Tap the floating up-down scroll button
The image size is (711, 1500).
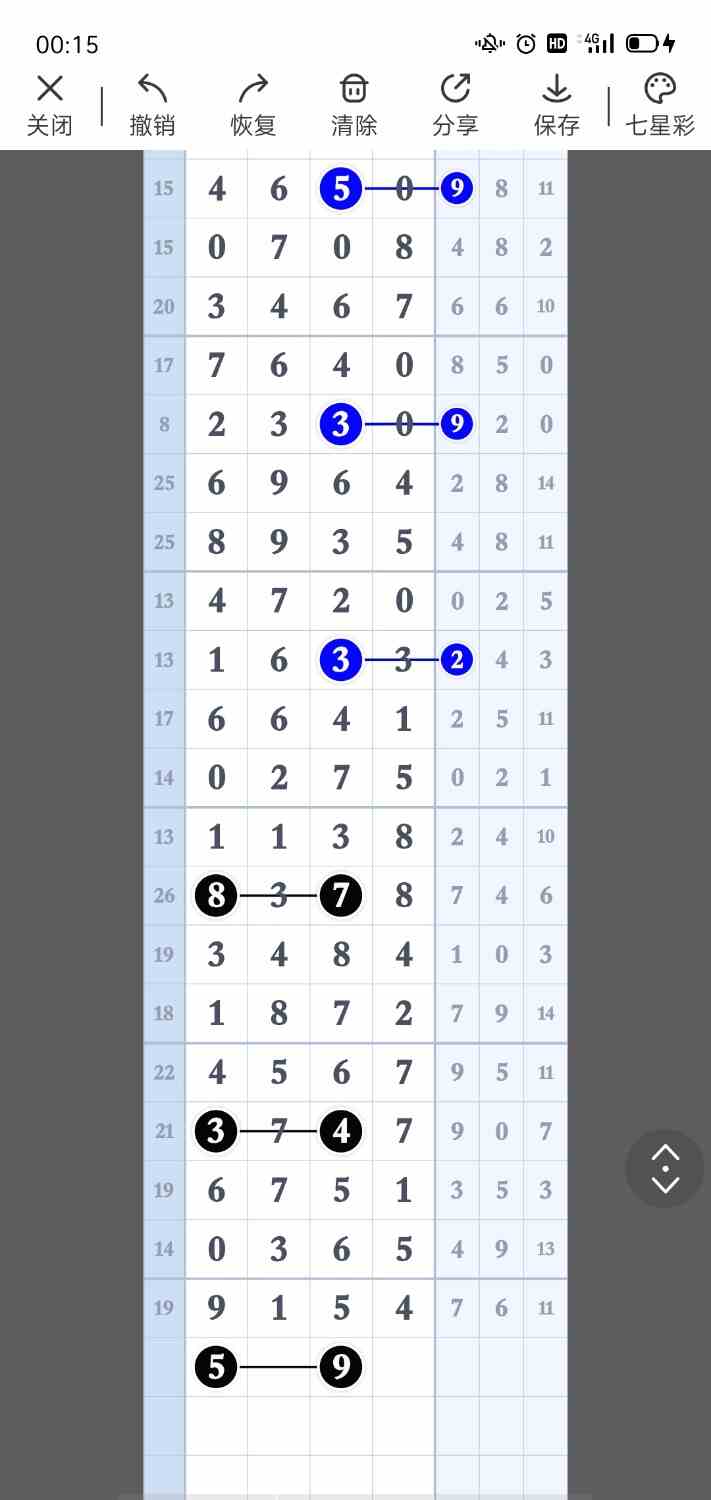click(x=665, y=1168)
